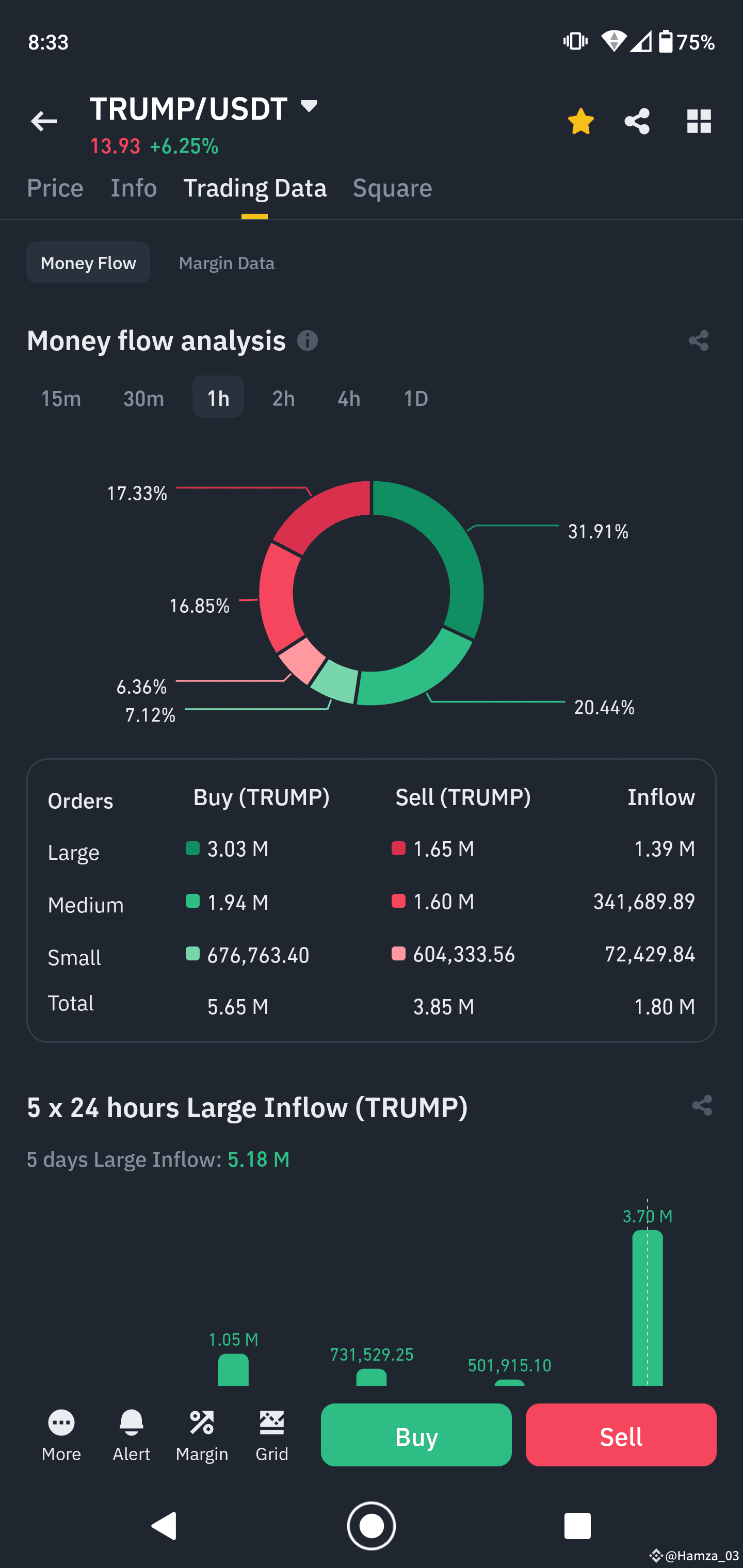Viewport: 743px width, 1568px height.
Task: Share the Money flow analysis chart
Action: pos(698,341)
